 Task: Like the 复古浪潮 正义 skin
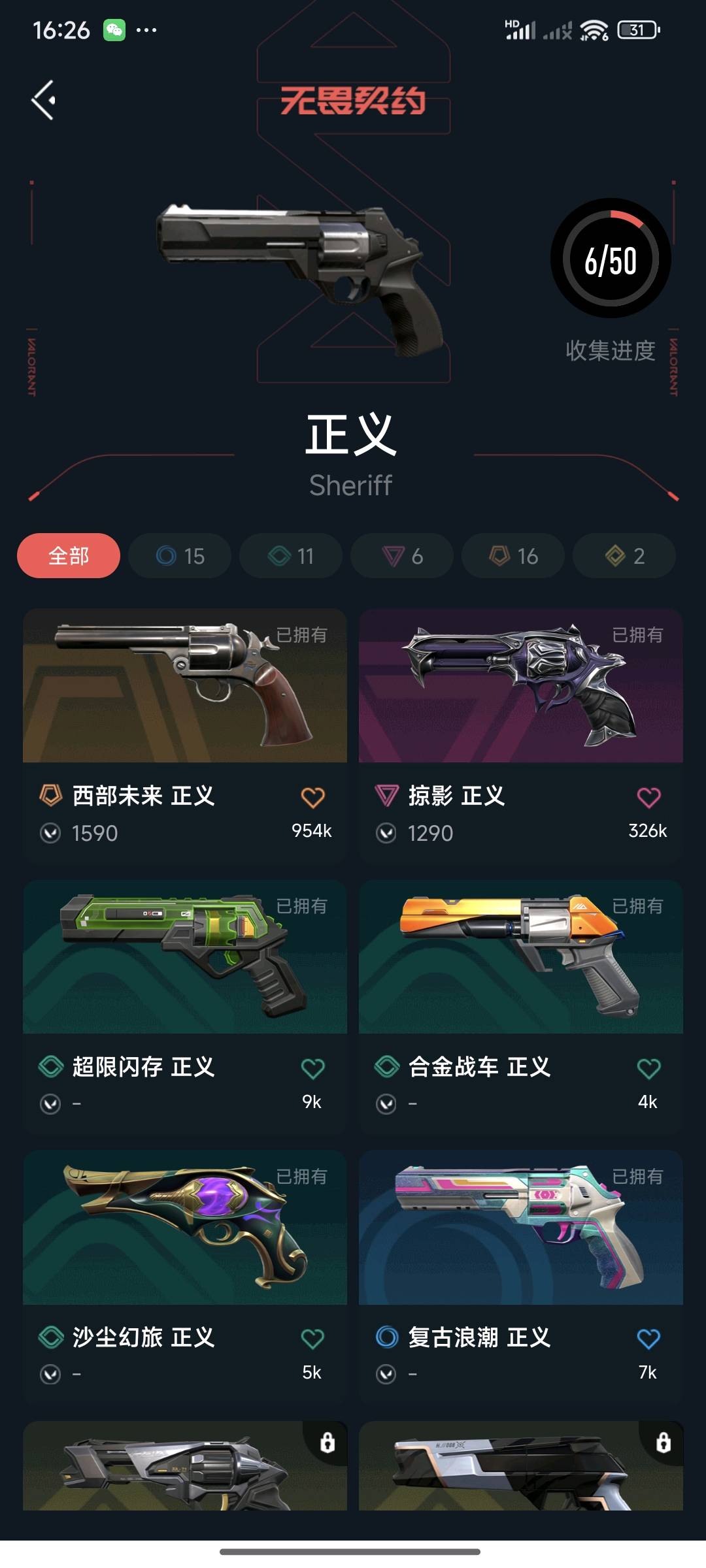(x=648, y=1339)
